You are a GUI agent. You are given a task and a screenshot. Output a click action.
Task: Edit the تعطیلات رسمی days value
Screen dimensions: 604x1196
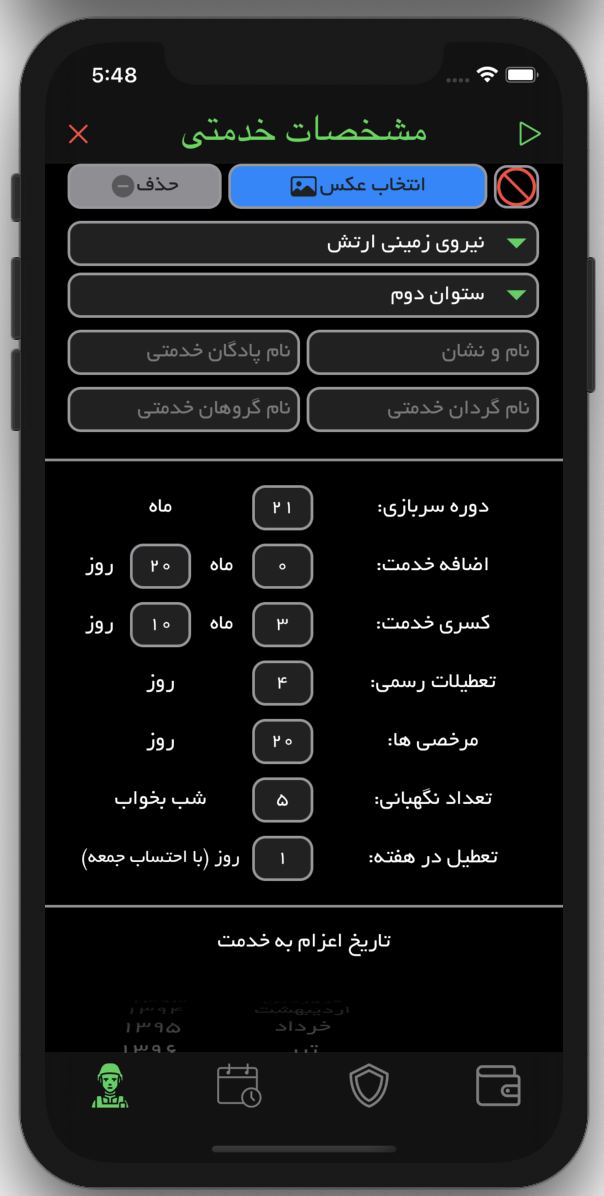tap(282, 683)
